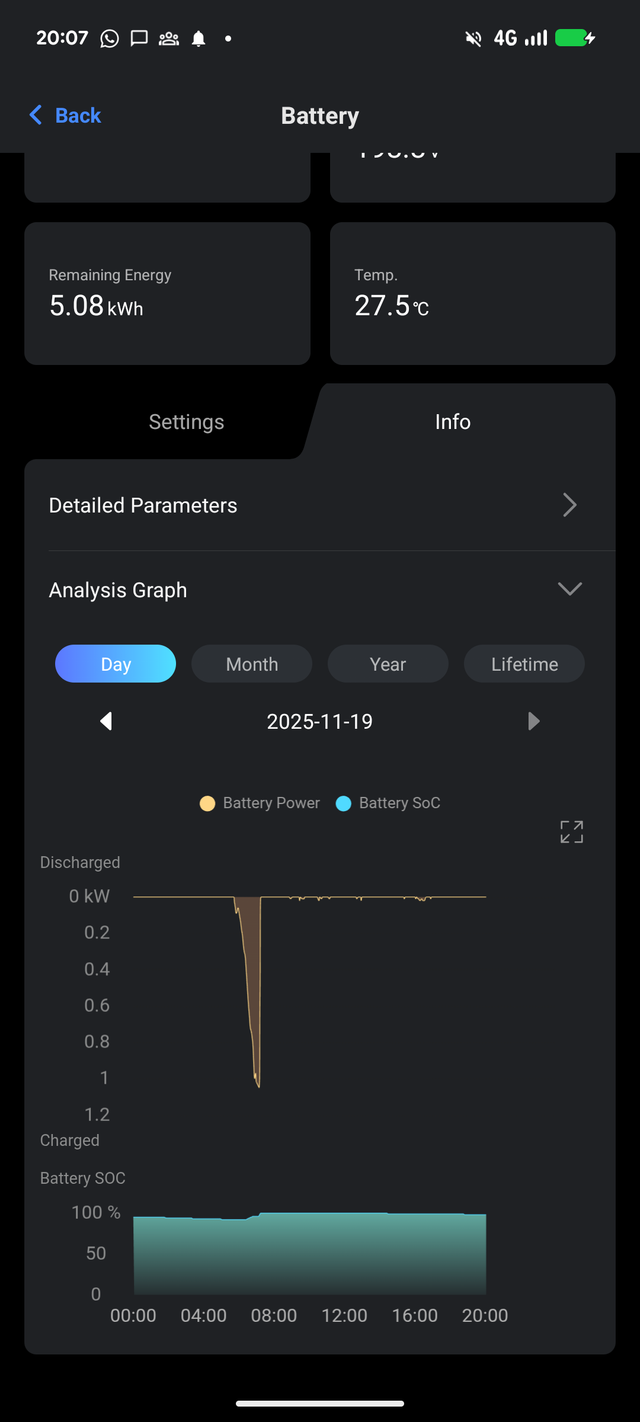Collapse the Analysis Graph section
The width and height of the screenshot is (640, 1422).
coord(569,590)
